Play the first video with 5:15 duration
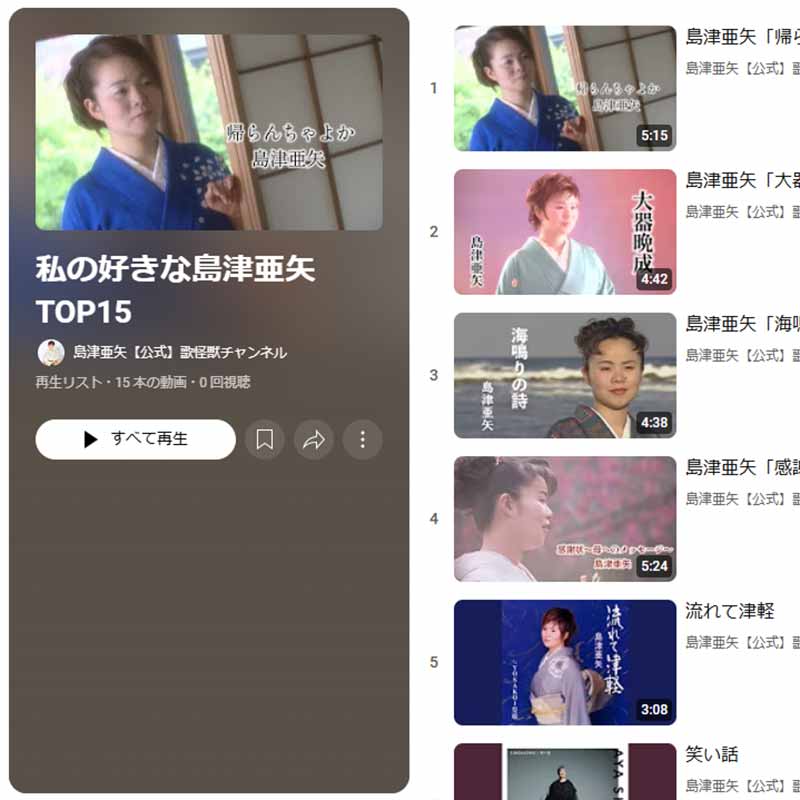The width and height of the screenshot is (800, 800). (x=564, y=88)
